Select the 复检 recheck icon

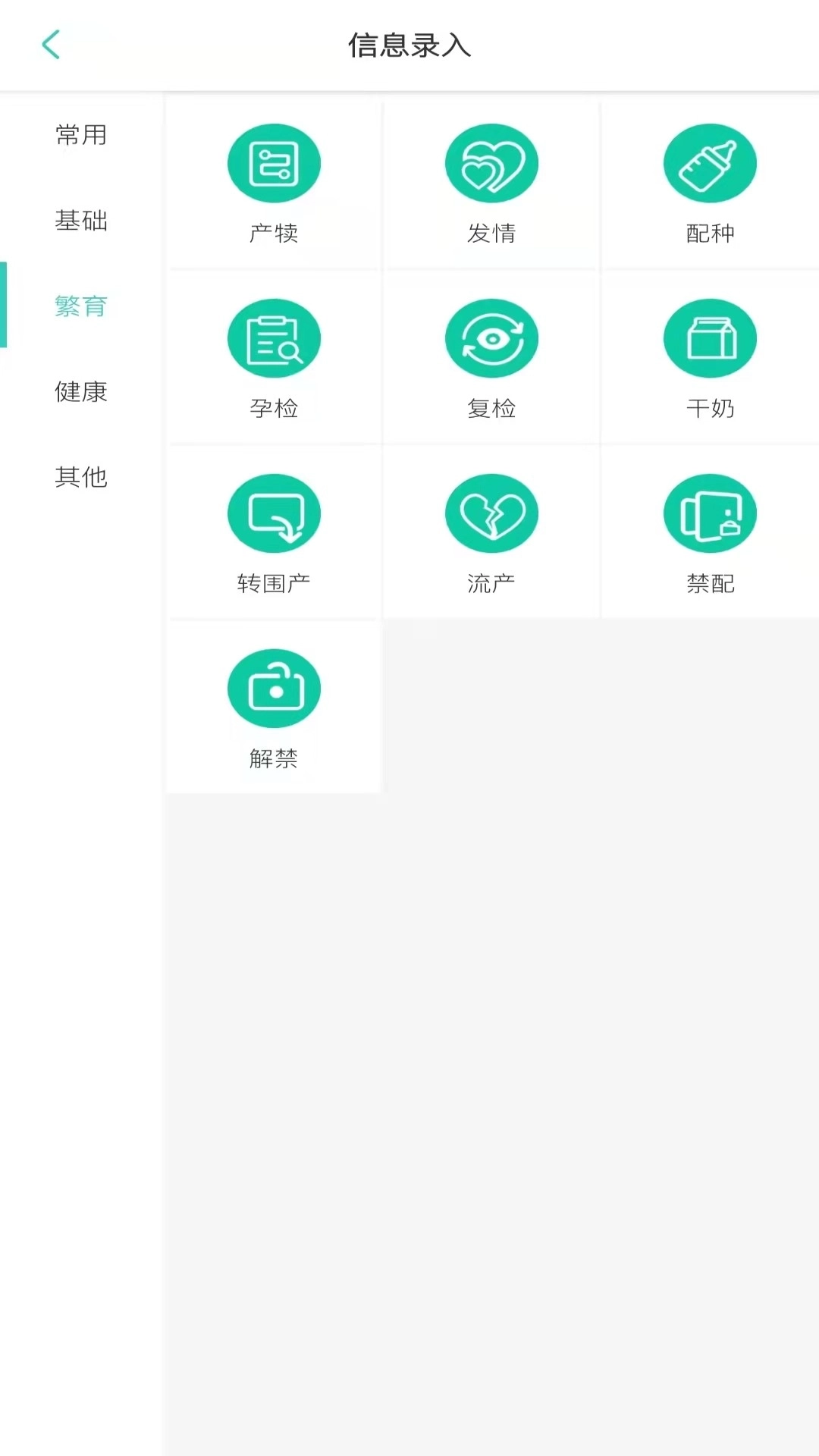491,338
